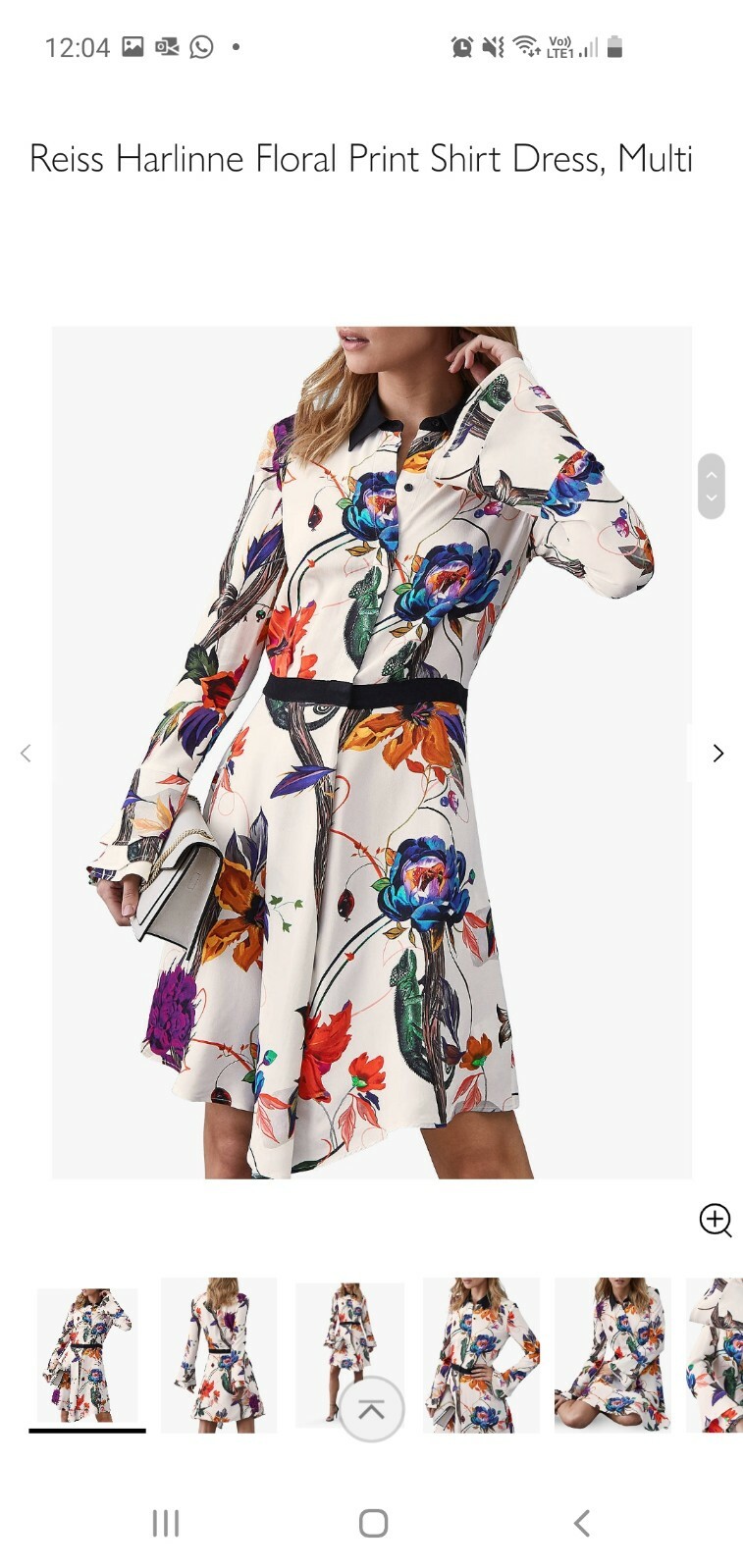
Task: Open the WhatsApp icon in the status bar
Action: [x=201, y=45]
